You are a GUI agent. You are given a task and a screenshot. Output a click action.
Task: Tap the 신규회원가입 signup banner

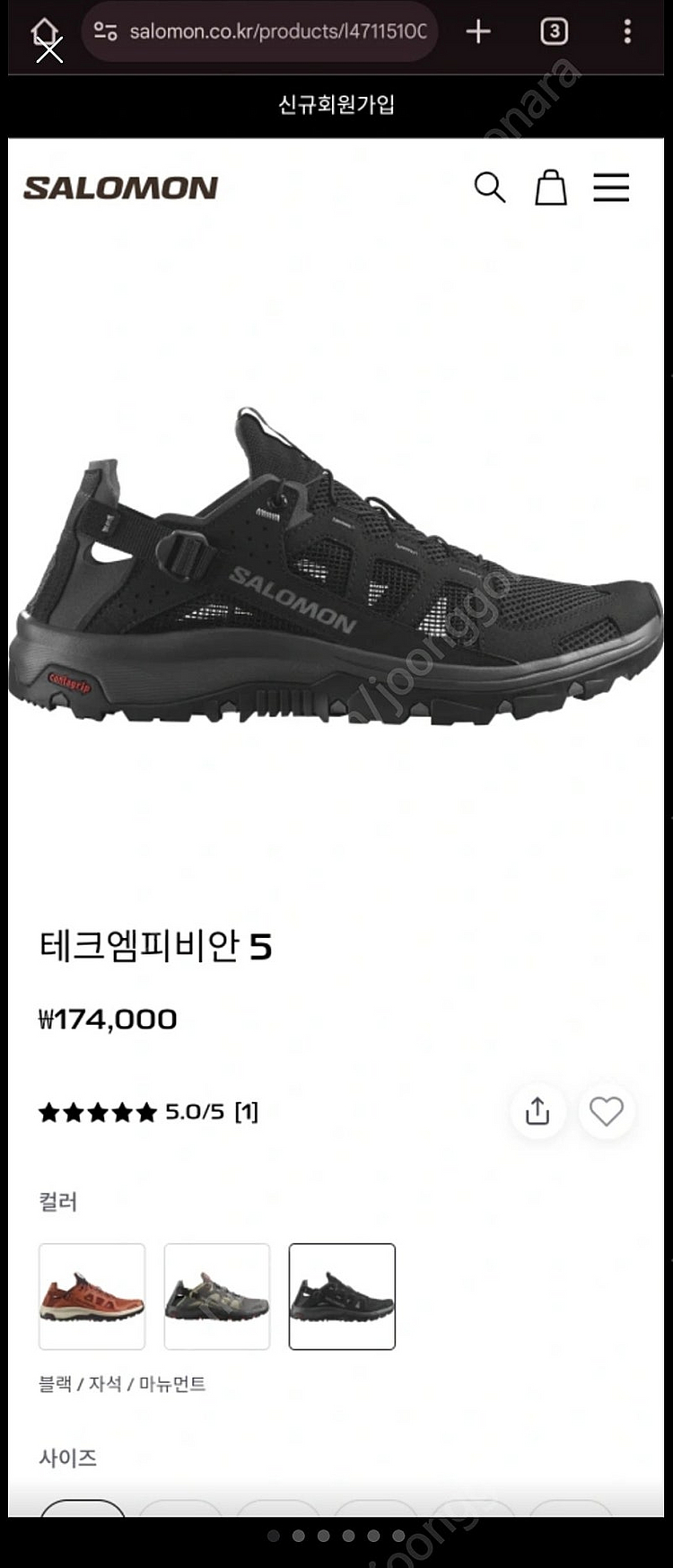pos(336,106)
